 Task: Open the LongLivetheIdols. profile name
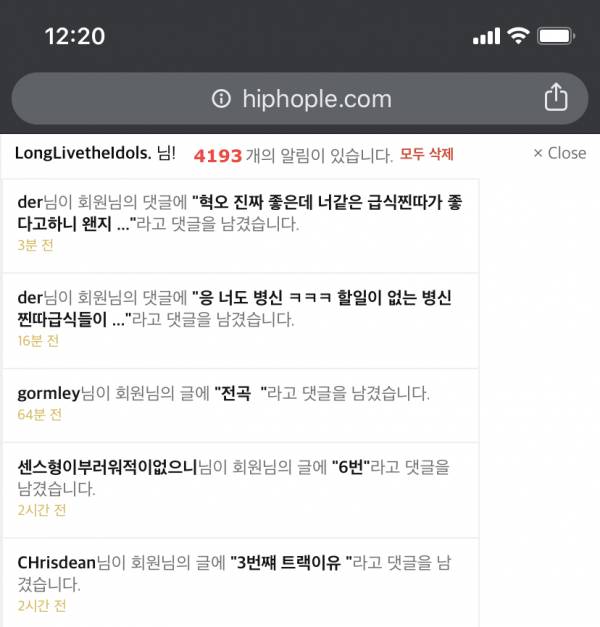click(83, 153)
